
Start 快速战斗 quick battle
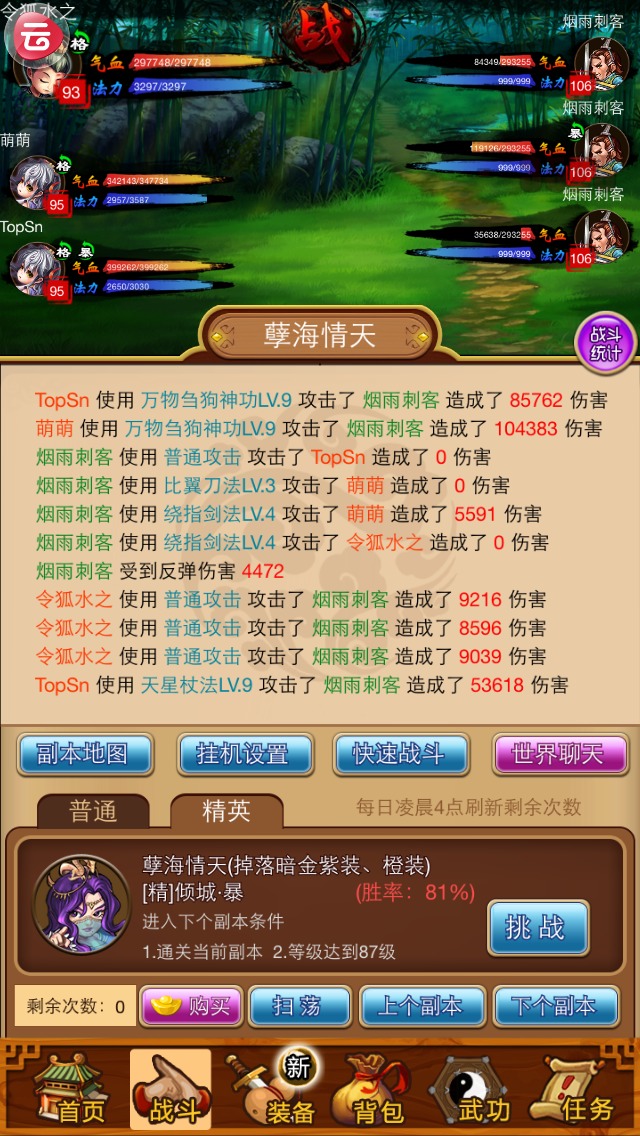click(x=399, y=754)
